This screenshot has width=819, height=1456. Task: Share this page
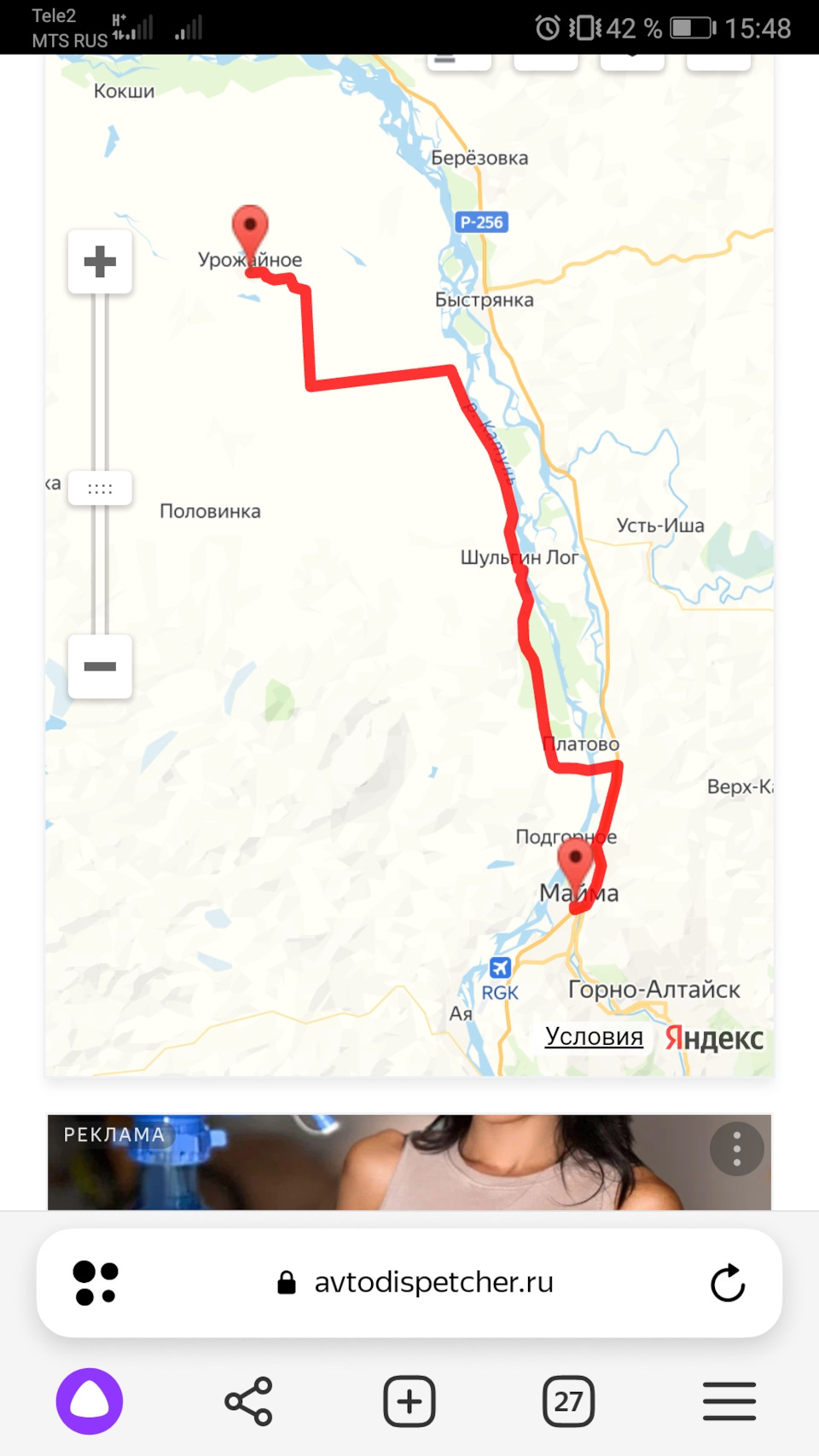click(248, 1401)
